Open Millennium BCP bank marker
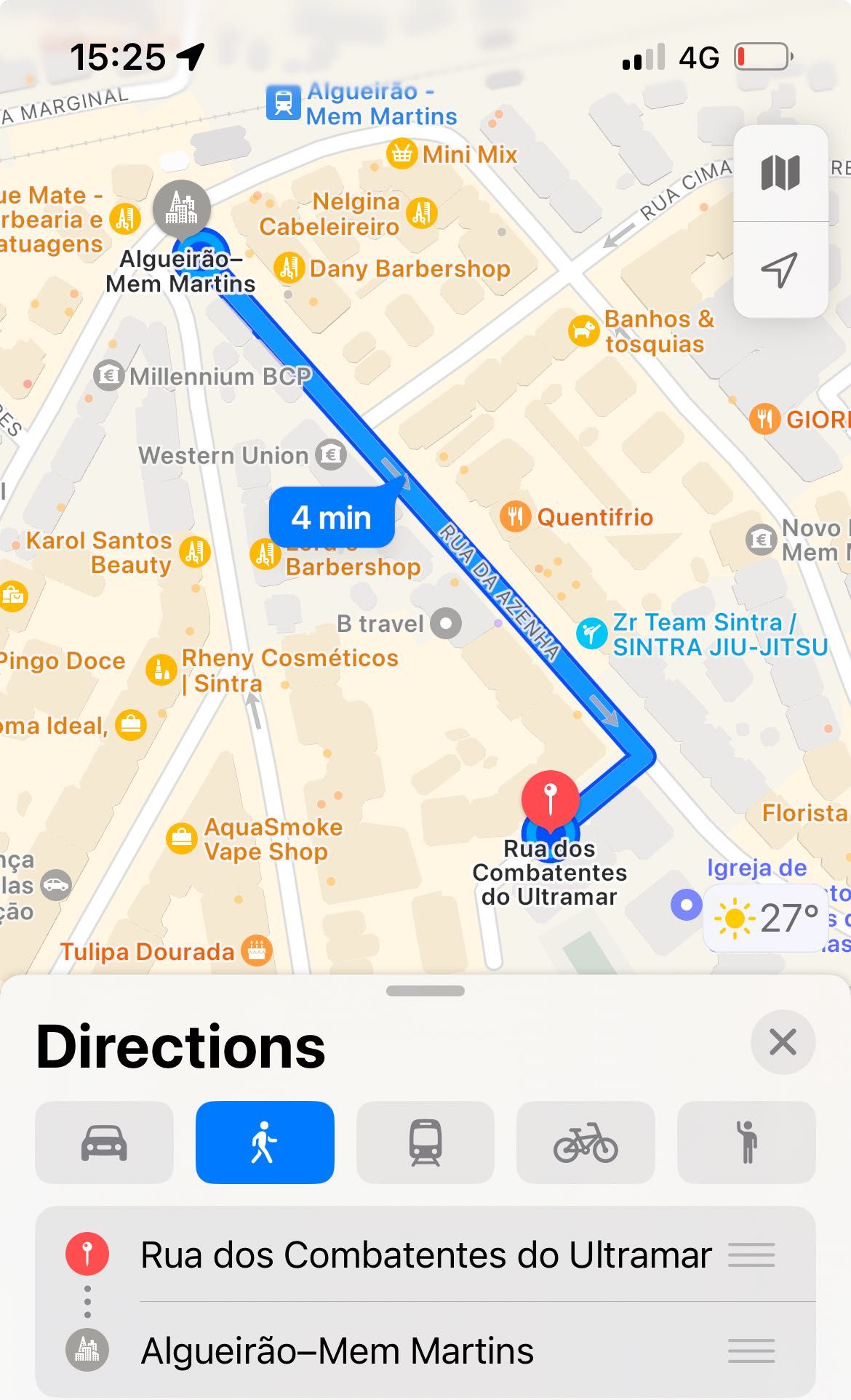The image size is (851, 1400). pos(109,375)
